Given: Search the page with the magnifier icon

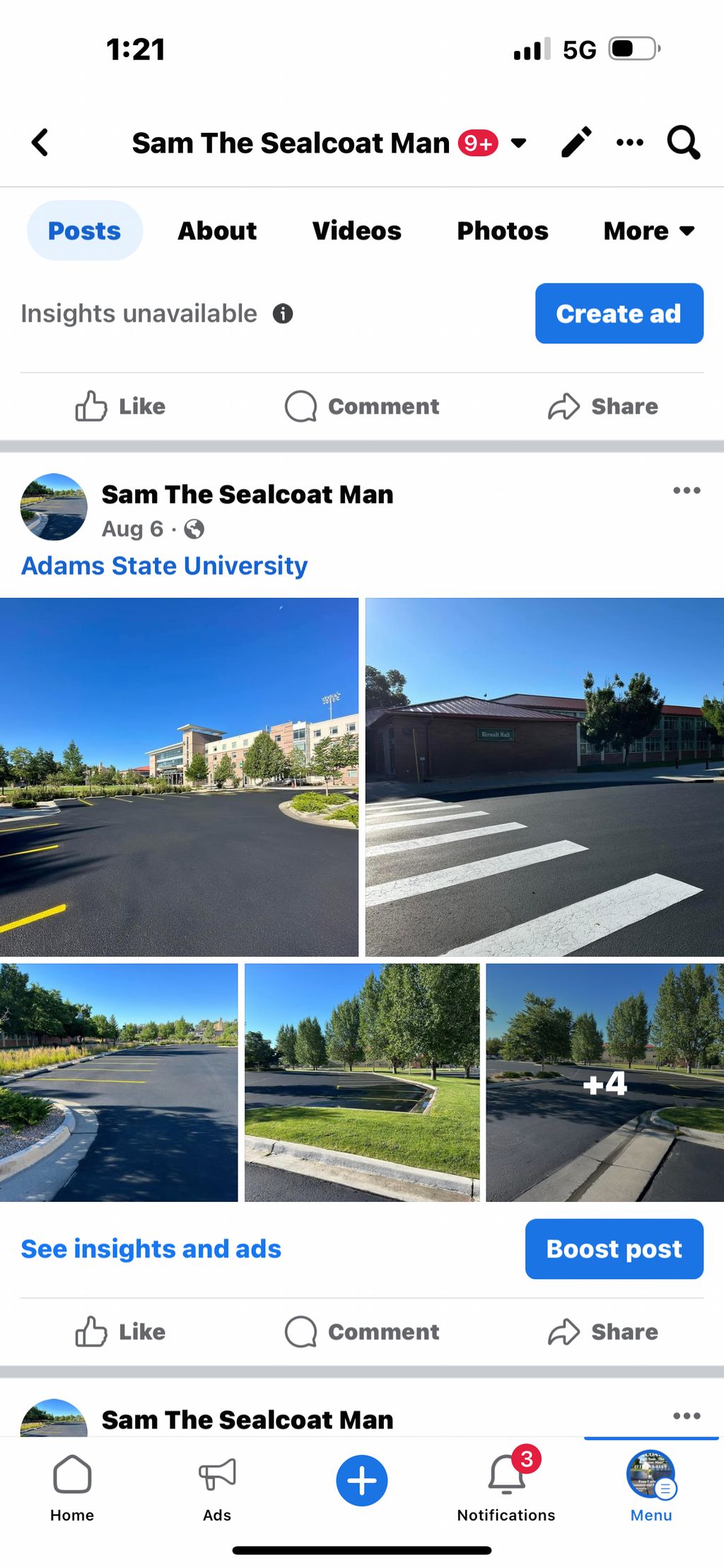Looking at the screenshot, I should 683,142.
